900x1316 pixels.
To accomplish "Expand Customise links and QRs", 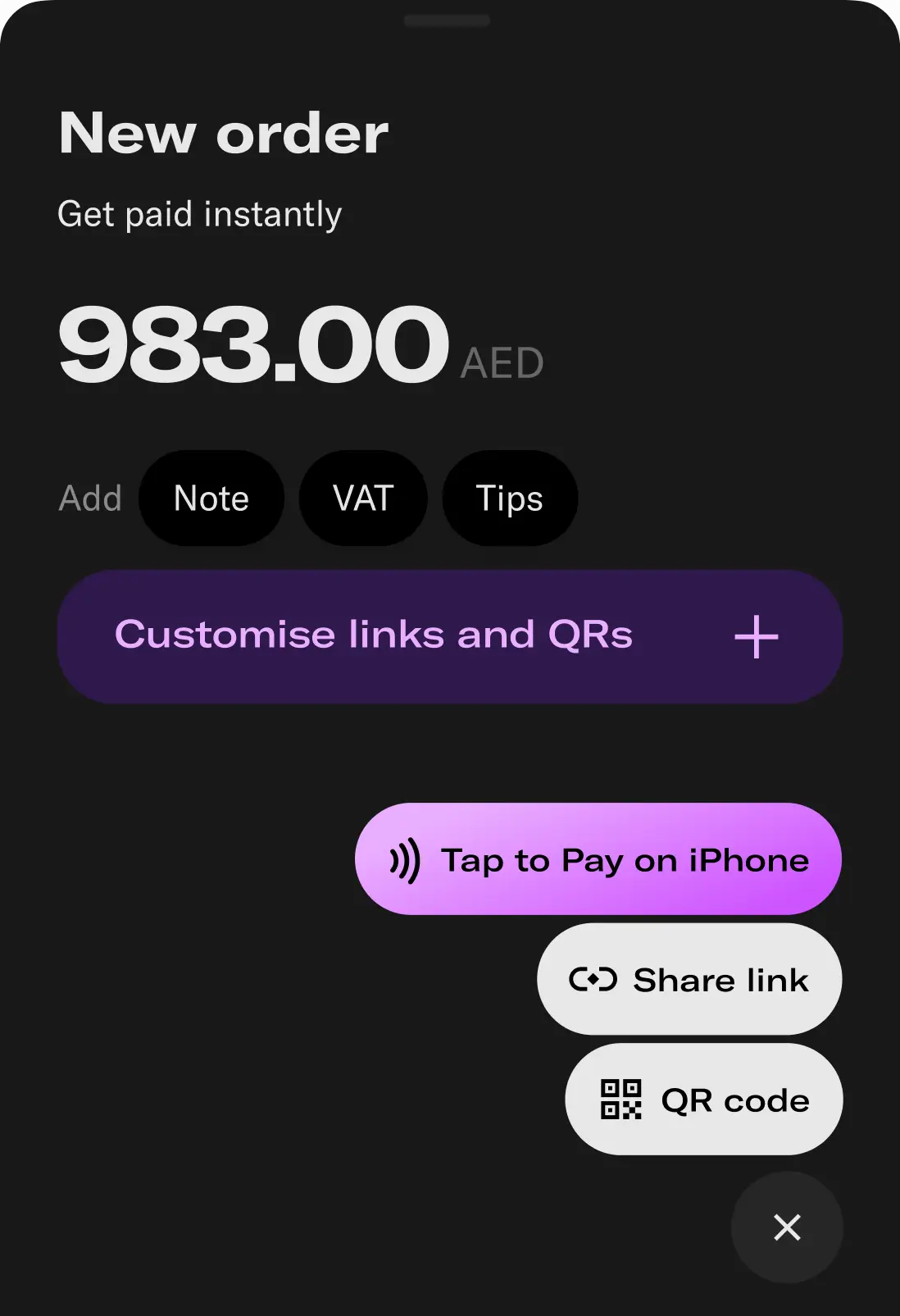I will pyautogui.click(x=449, y=636).
